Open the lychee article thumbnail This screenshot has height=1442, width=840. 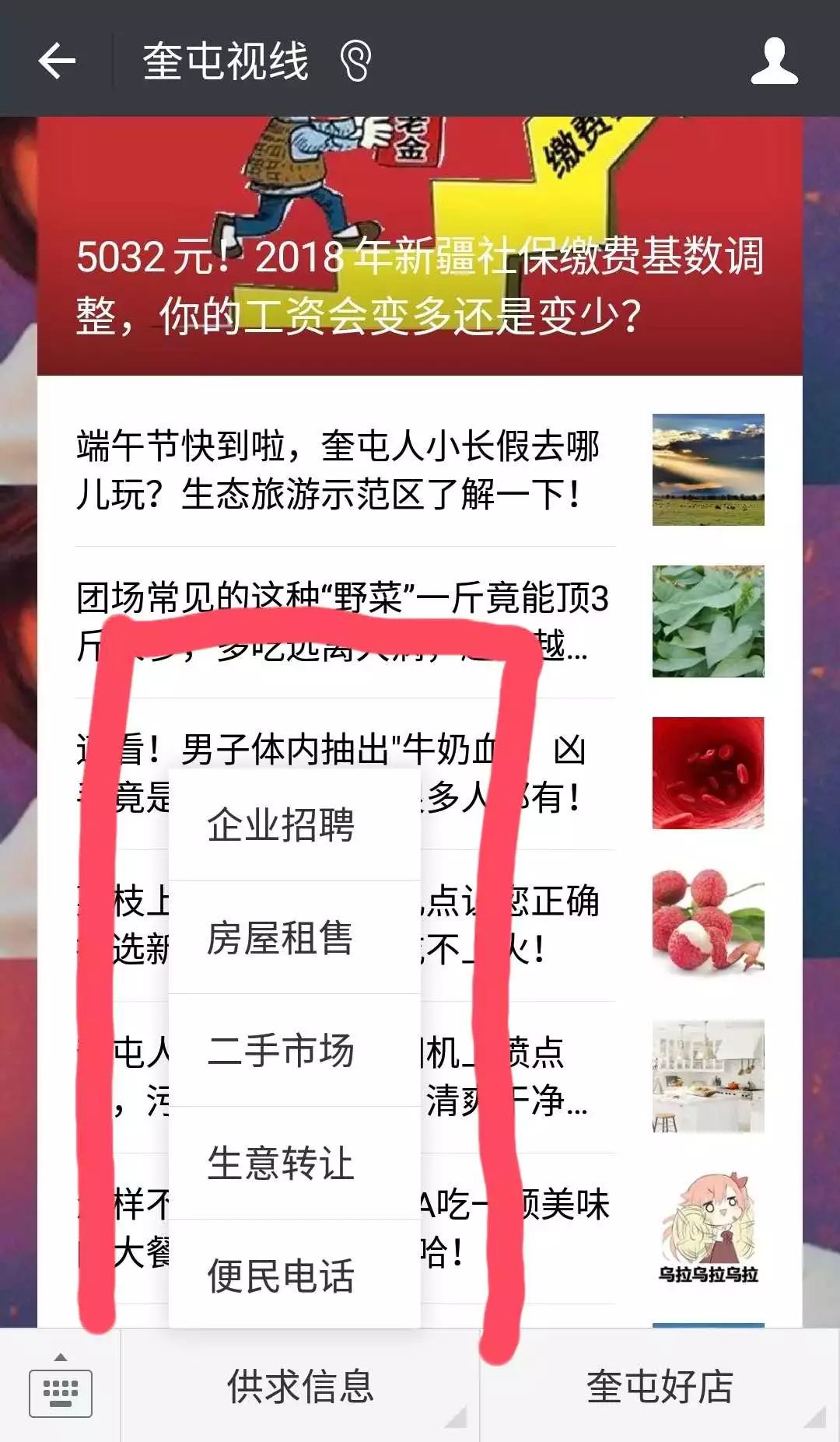708,925
